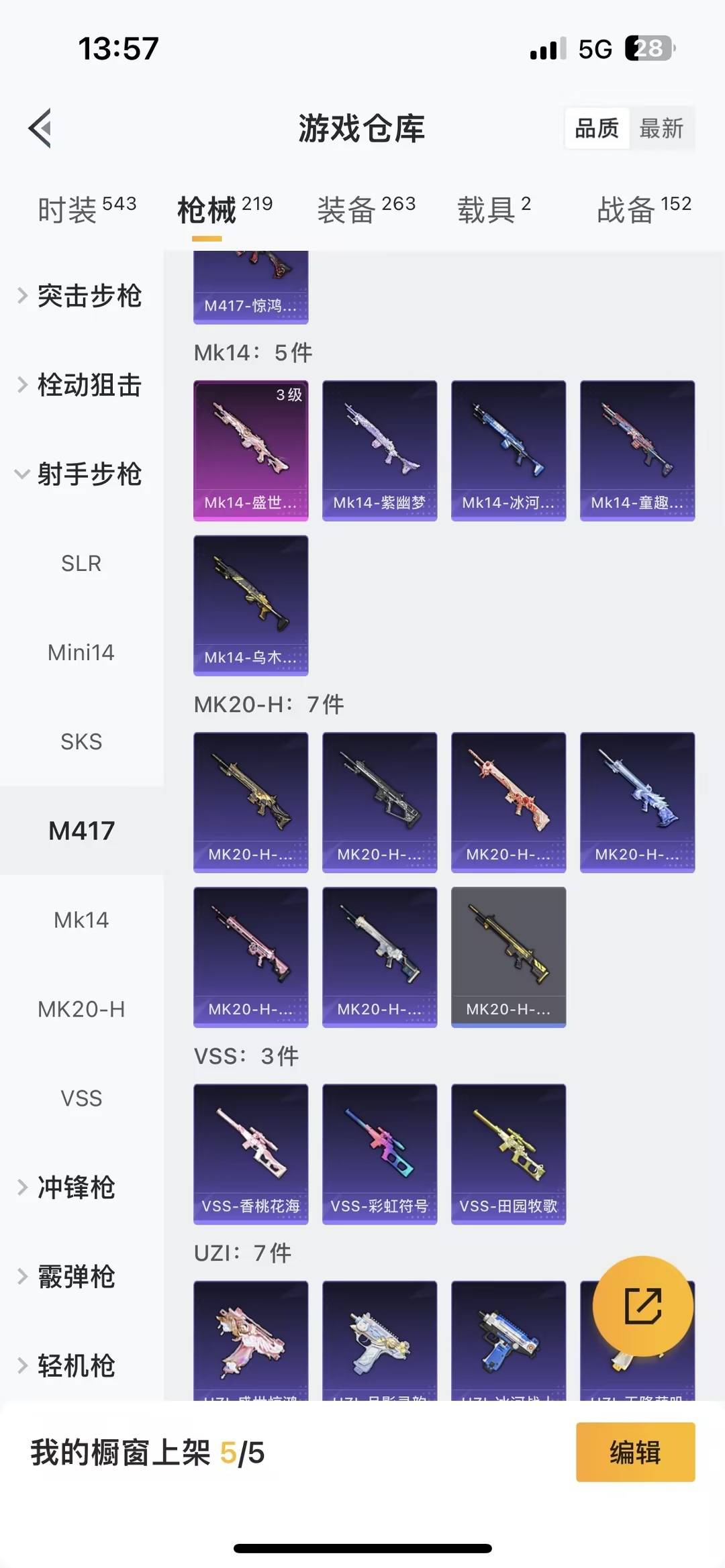Select the Mk14-盛世 level 3 skin

coord(250,450)
